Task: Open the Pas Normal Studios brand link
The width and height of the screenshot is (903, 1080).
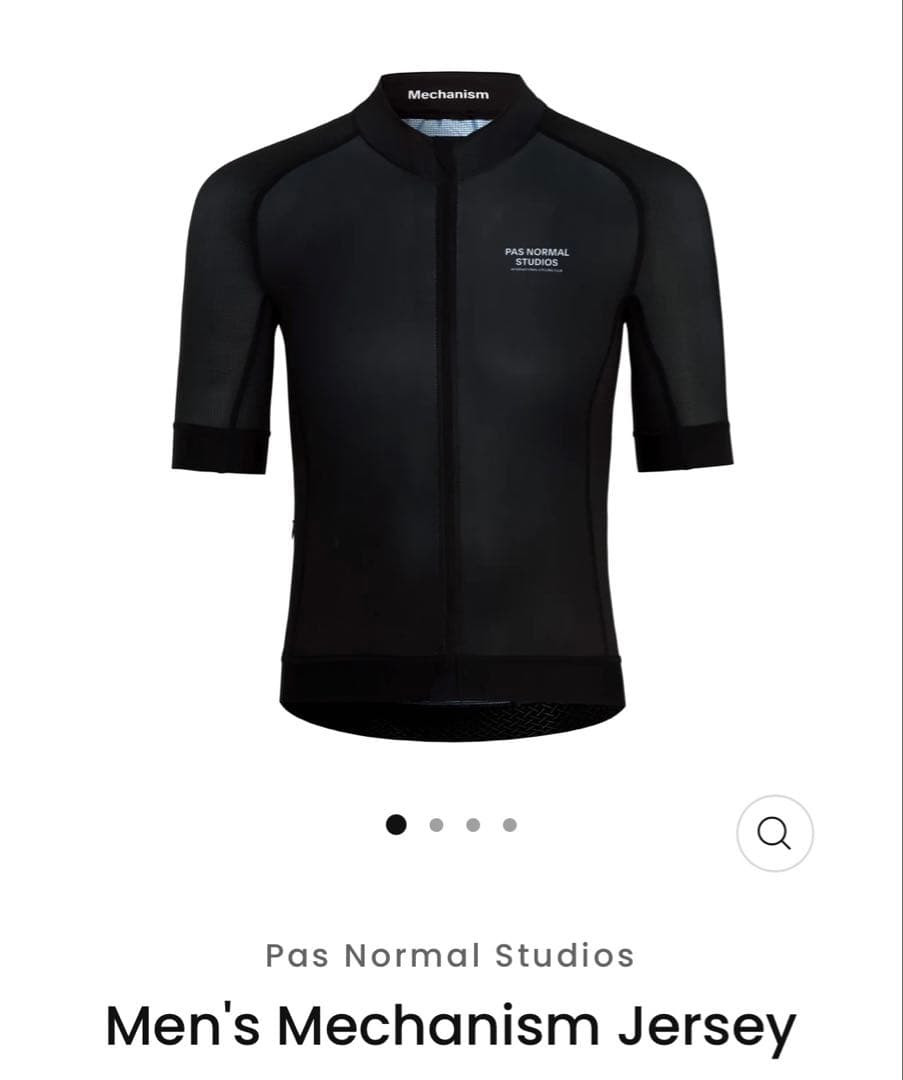Action: [x=450, y=955]
